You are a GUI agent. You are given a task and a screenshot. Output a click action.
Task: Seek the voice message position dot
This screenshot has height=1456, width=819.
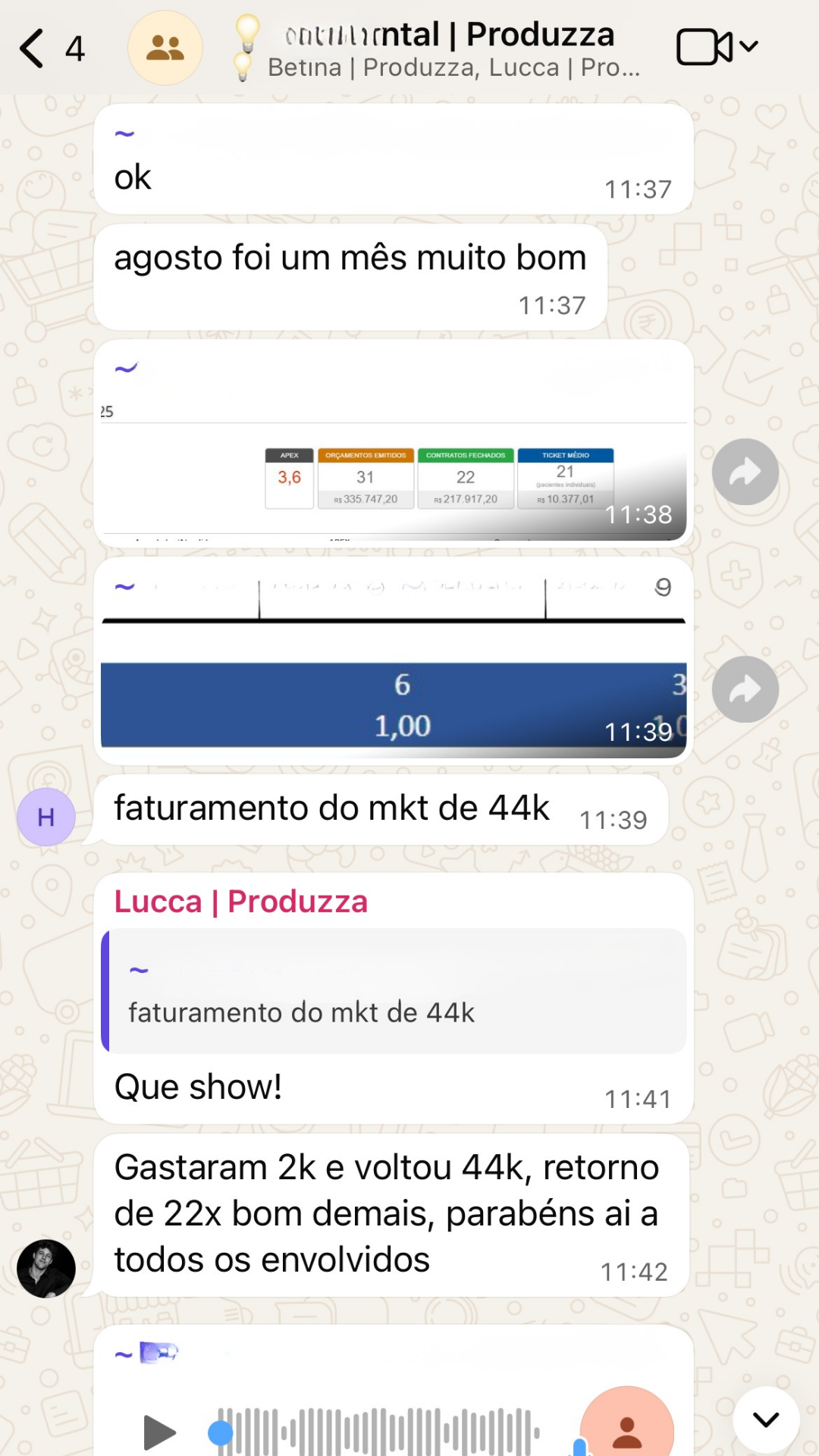221,1432
